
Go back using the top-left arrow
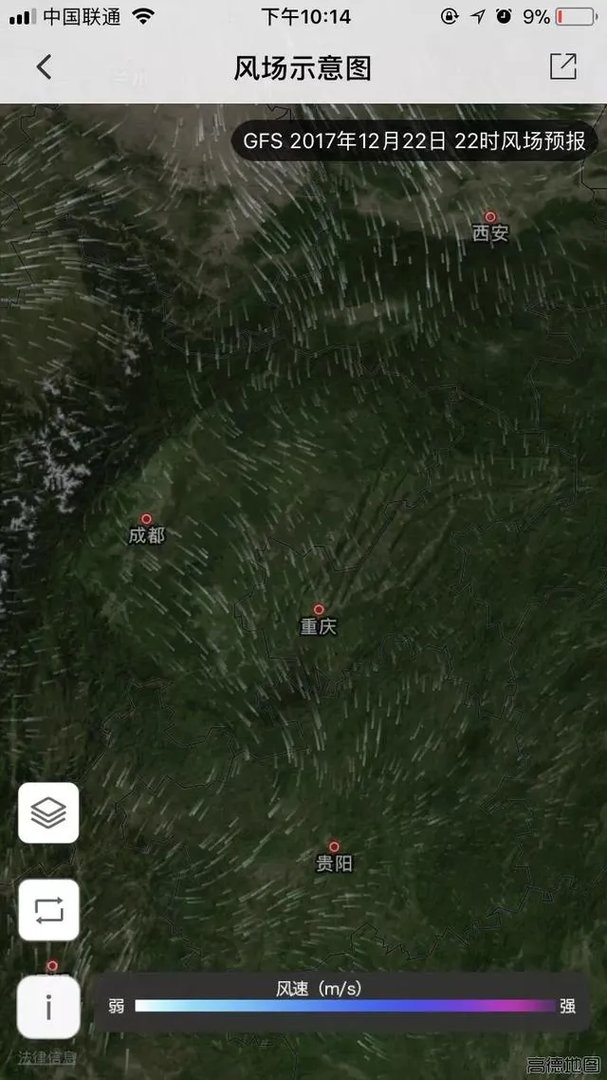pyautogui.click(x=43, y=67)
